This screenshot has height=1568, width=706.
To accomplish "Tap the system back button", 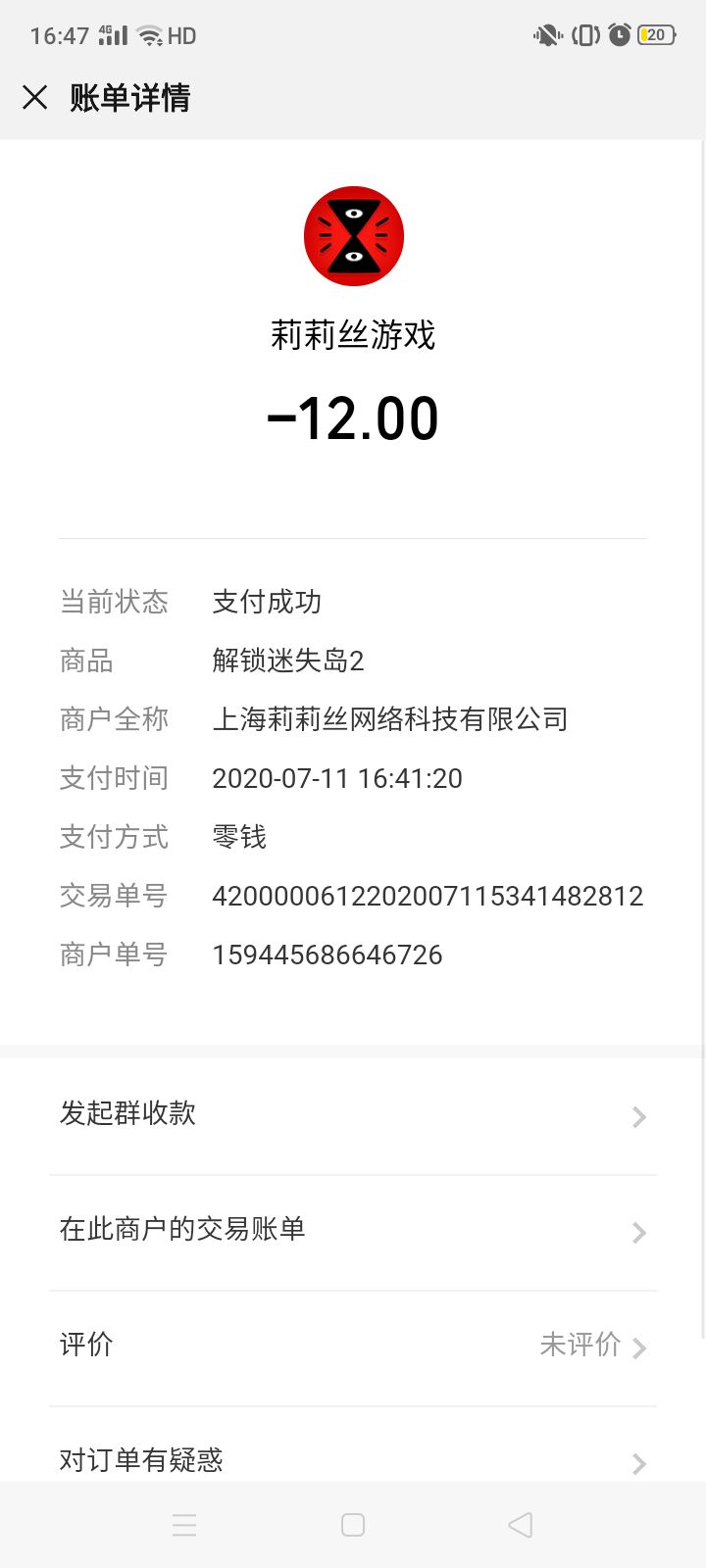I will click(x=521, y=1525).
